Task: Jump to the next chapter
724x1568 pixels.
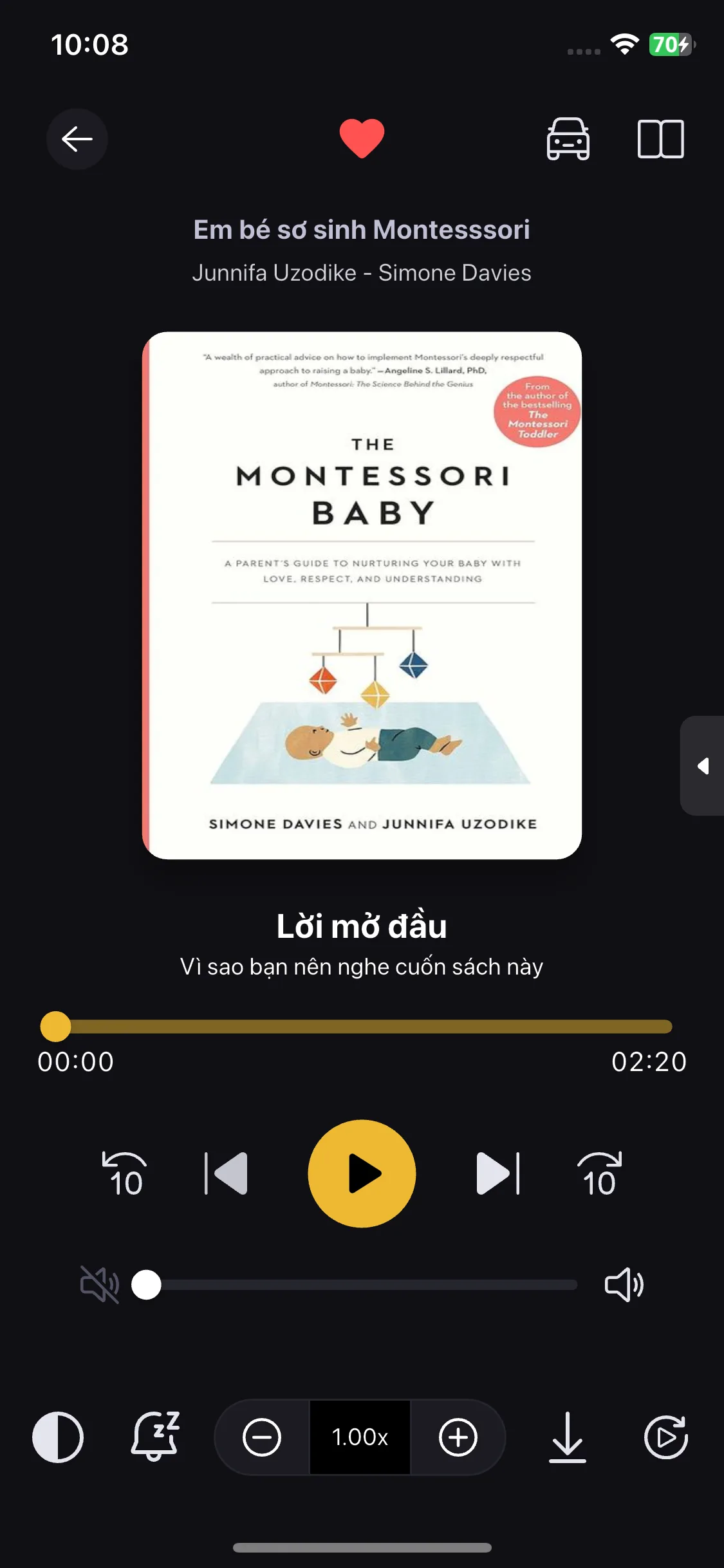Action: (x=498, y=1173)
